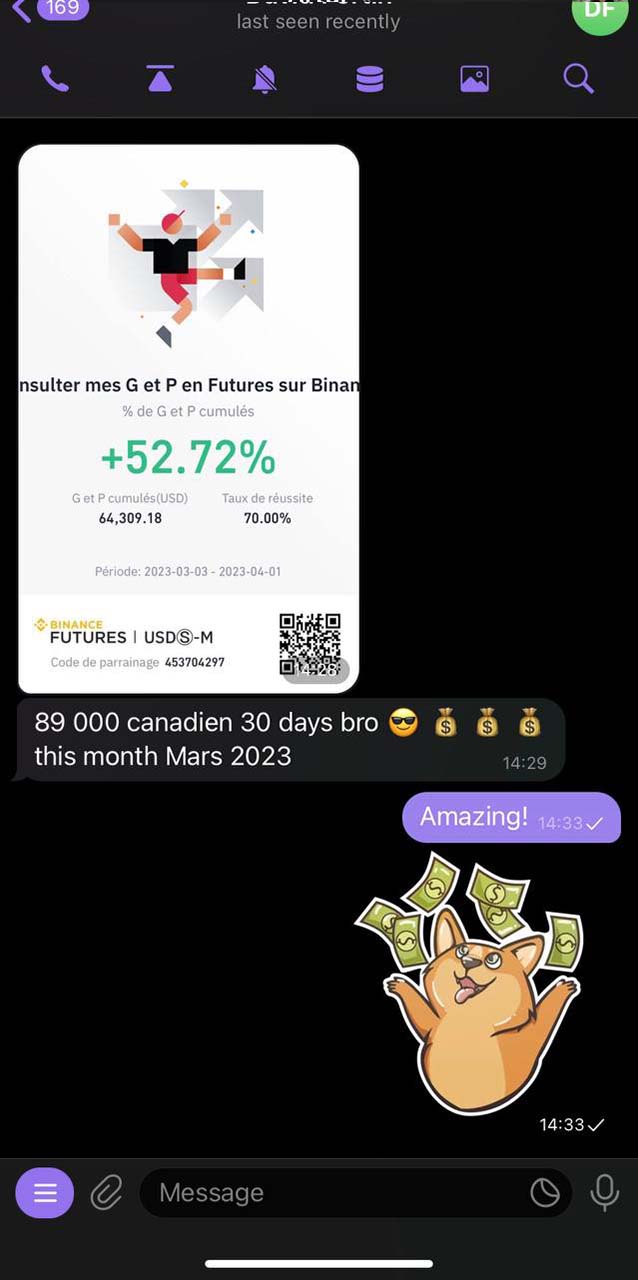Record a voice message

tap(604, 1192)
